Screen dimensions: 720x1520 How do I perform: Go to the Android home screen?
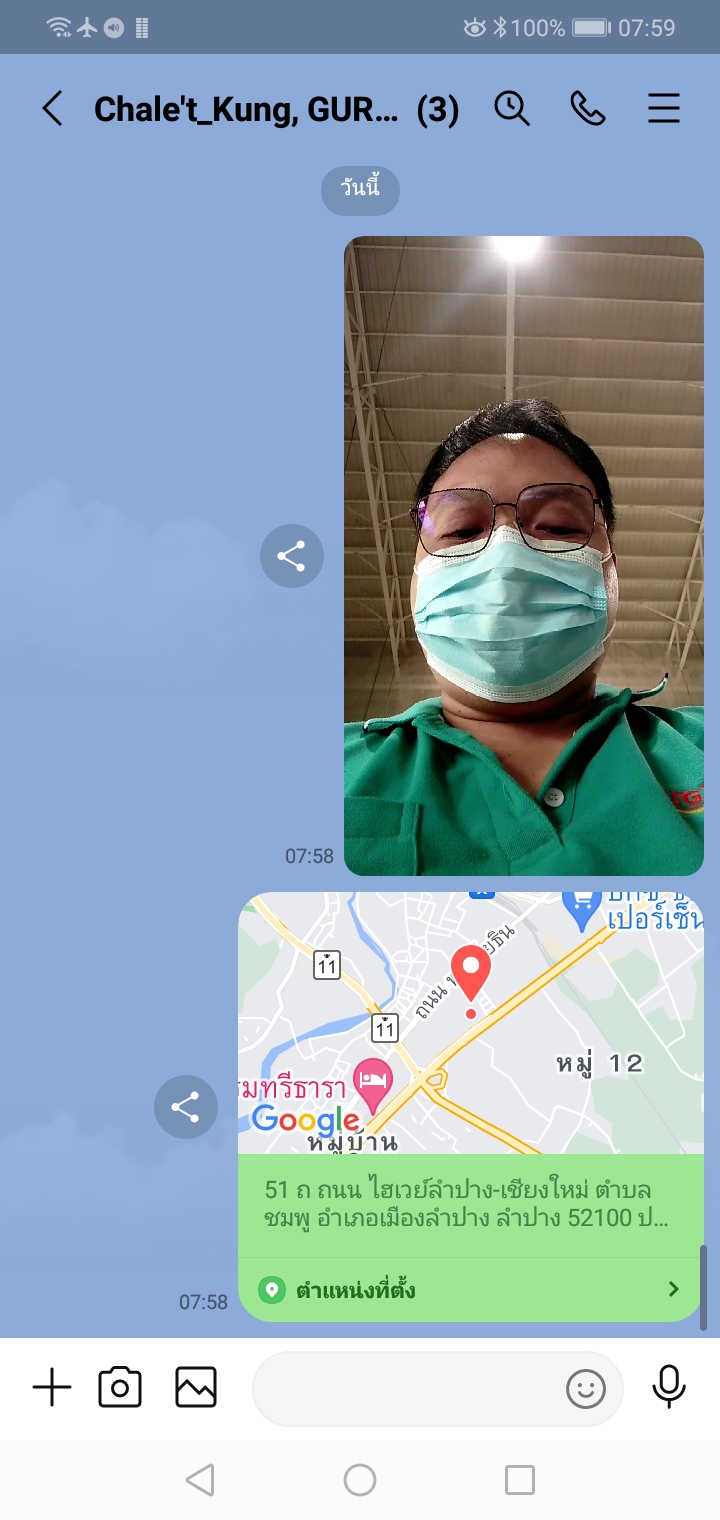[360, 1480]
